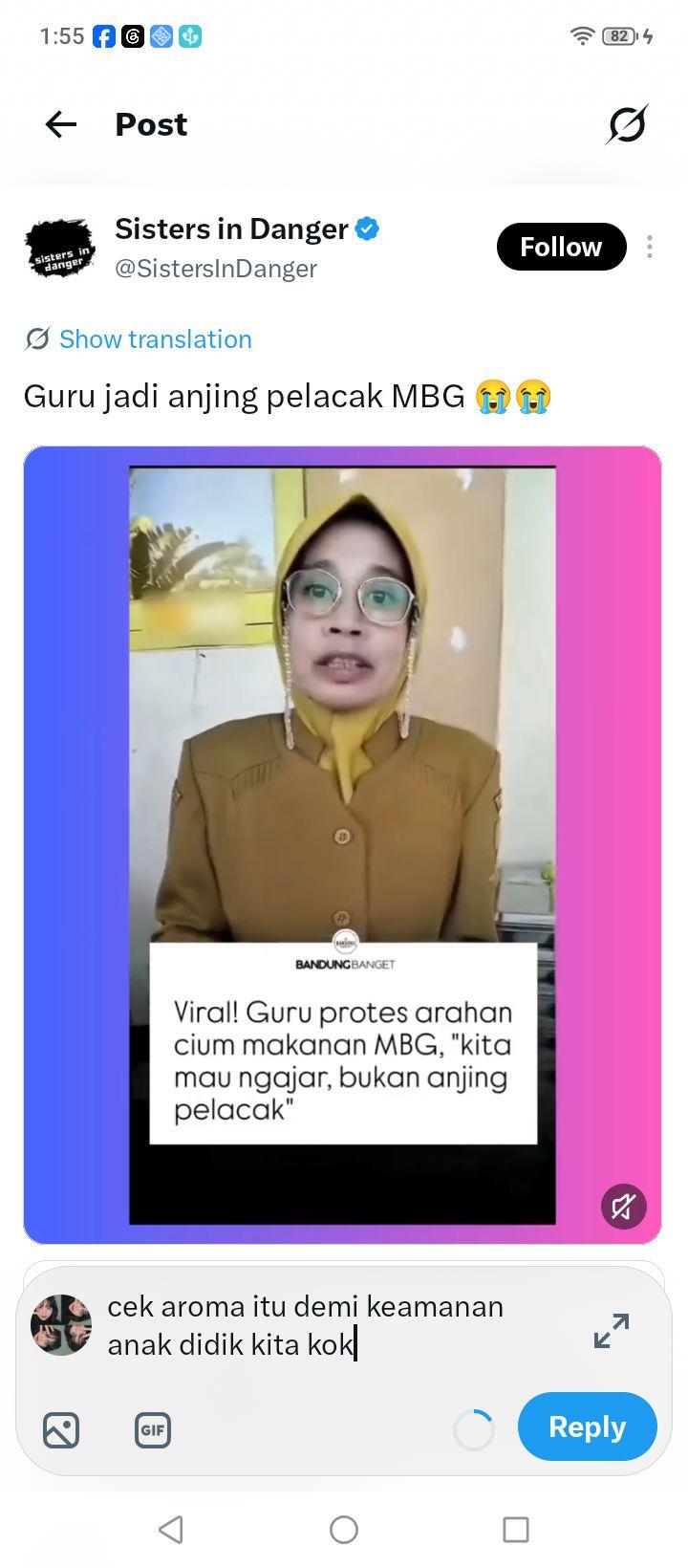Open the Sisters in Danger profile picture
Viewport: 688px width, 1568px height.
click(60, 248)
